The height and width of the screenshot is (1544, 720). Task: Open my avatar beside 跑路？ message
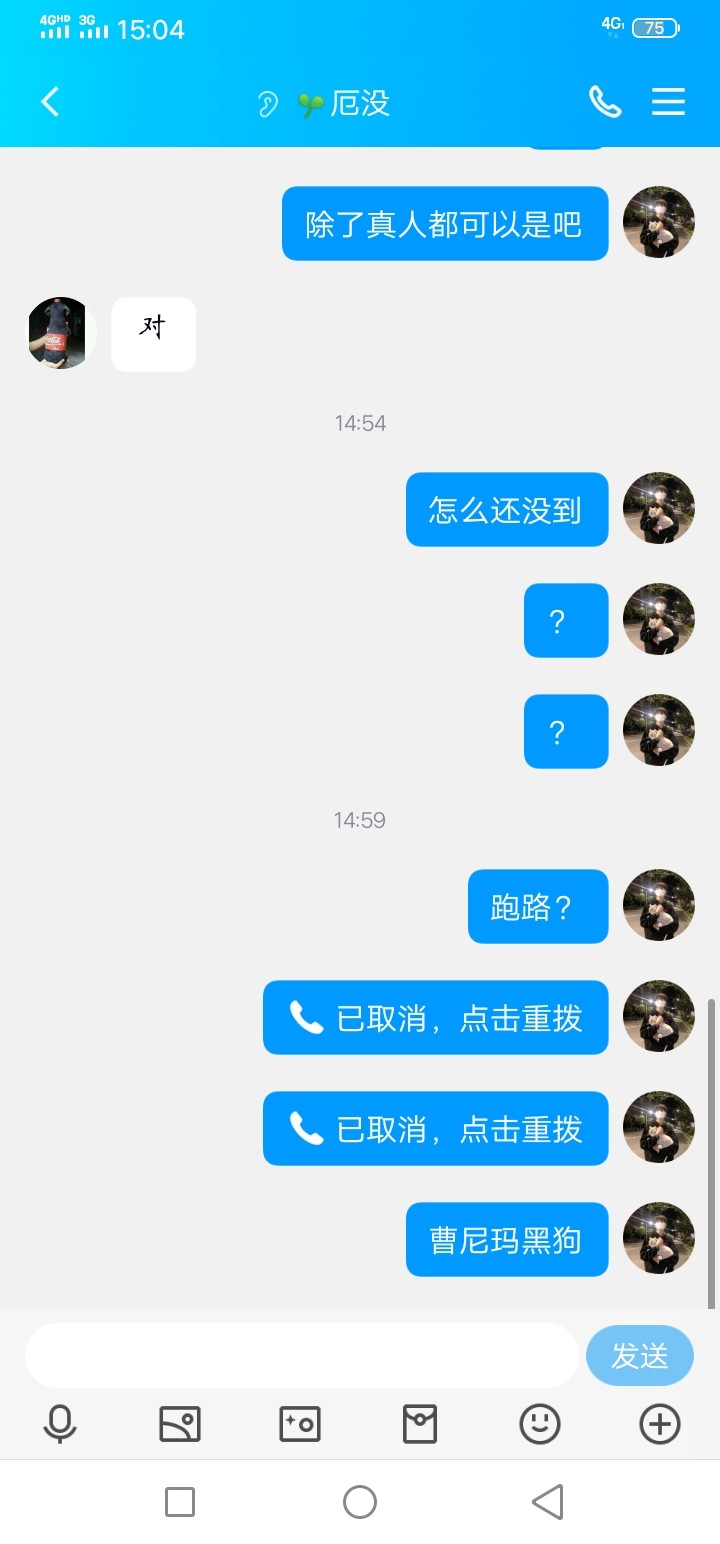(x=658, y=906)
